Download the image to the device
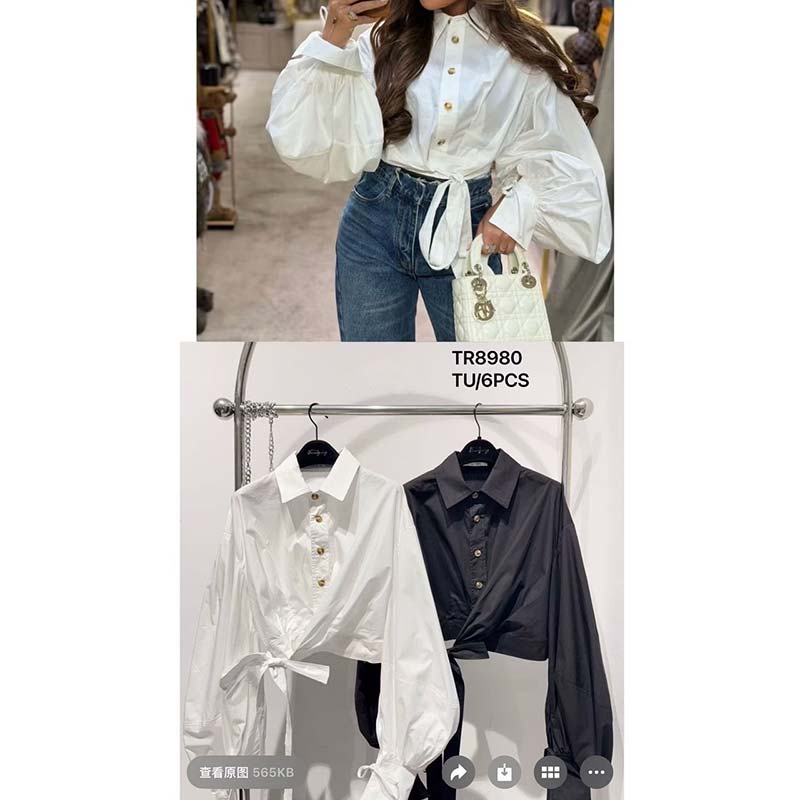 (505, 772)
